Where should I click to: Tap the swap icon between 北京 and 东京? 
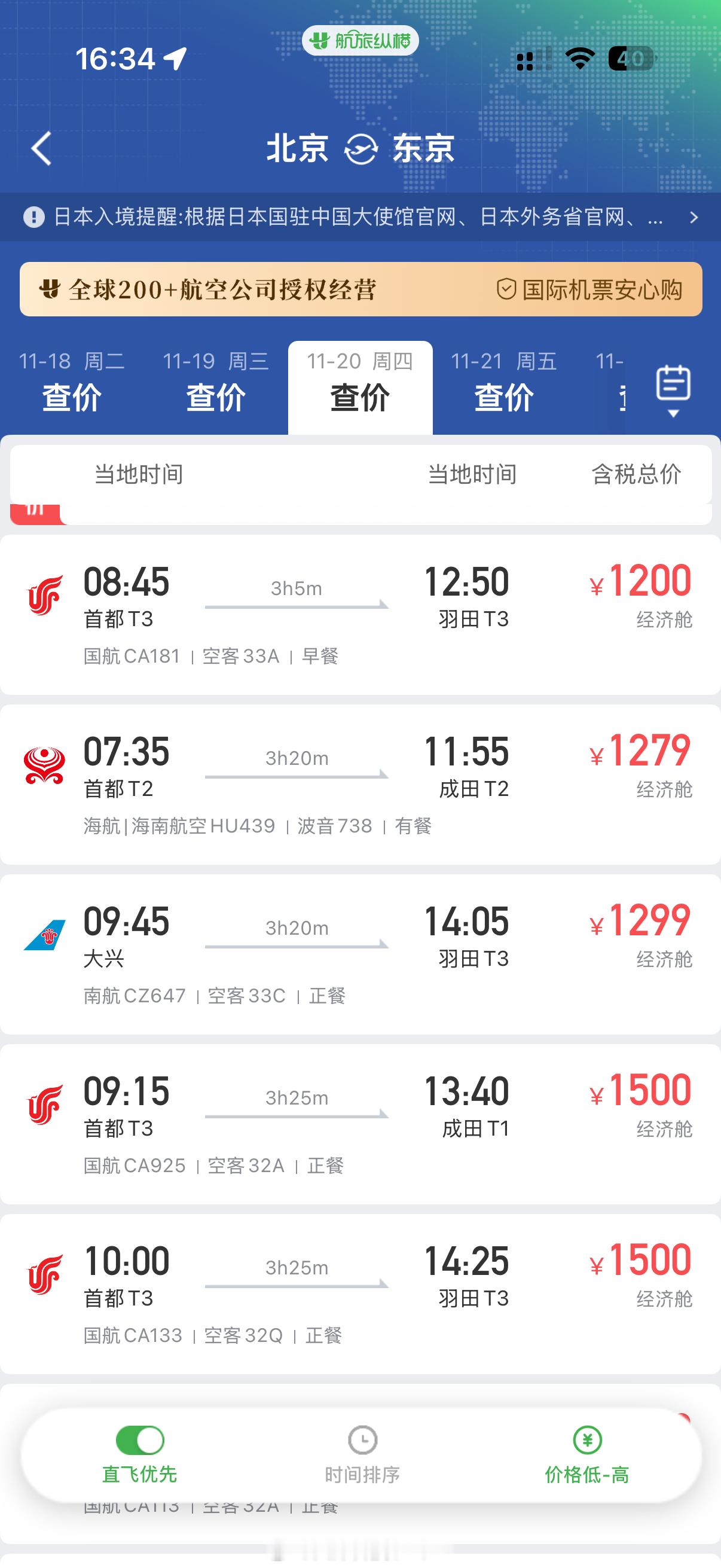[x=360, y=148]
